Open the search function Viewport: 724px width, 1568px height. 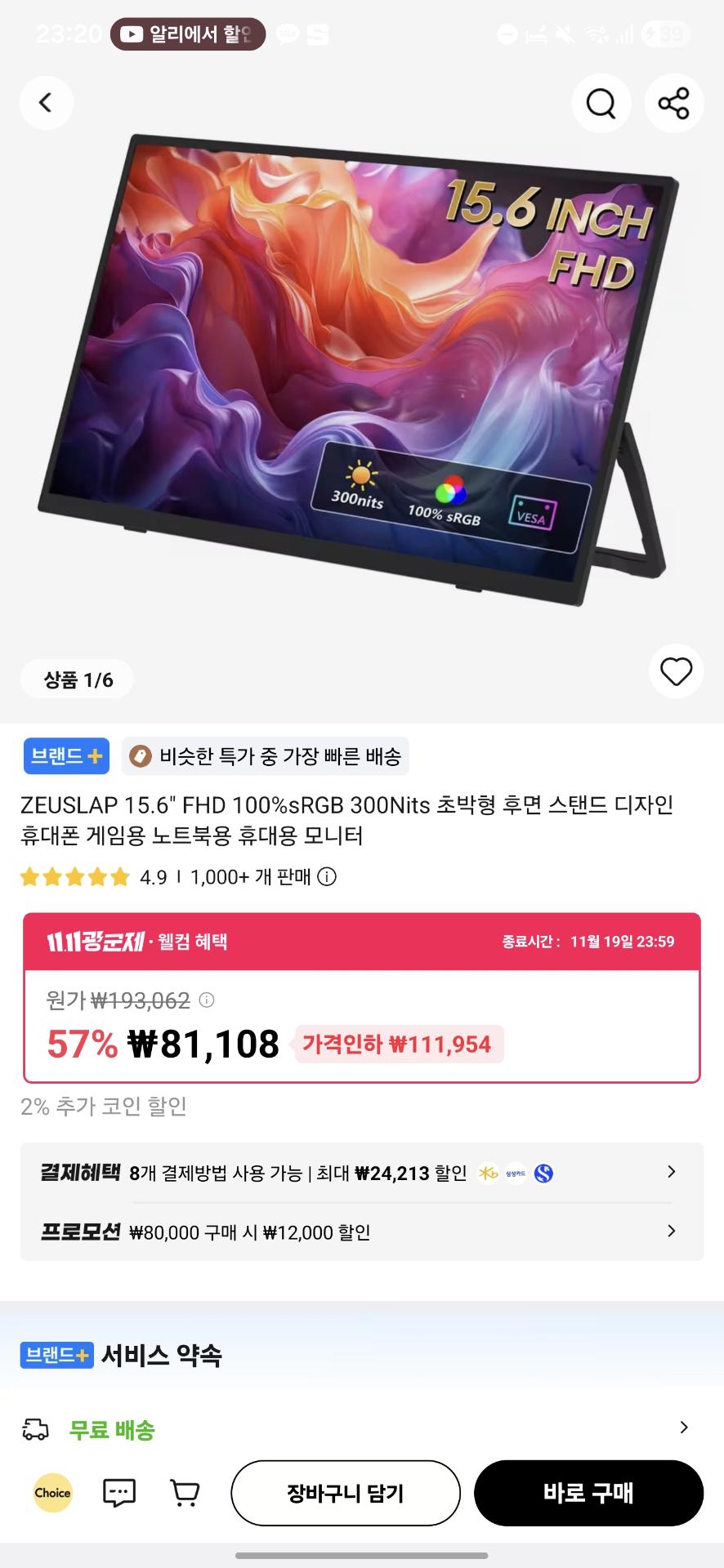[x=601, y=103]
